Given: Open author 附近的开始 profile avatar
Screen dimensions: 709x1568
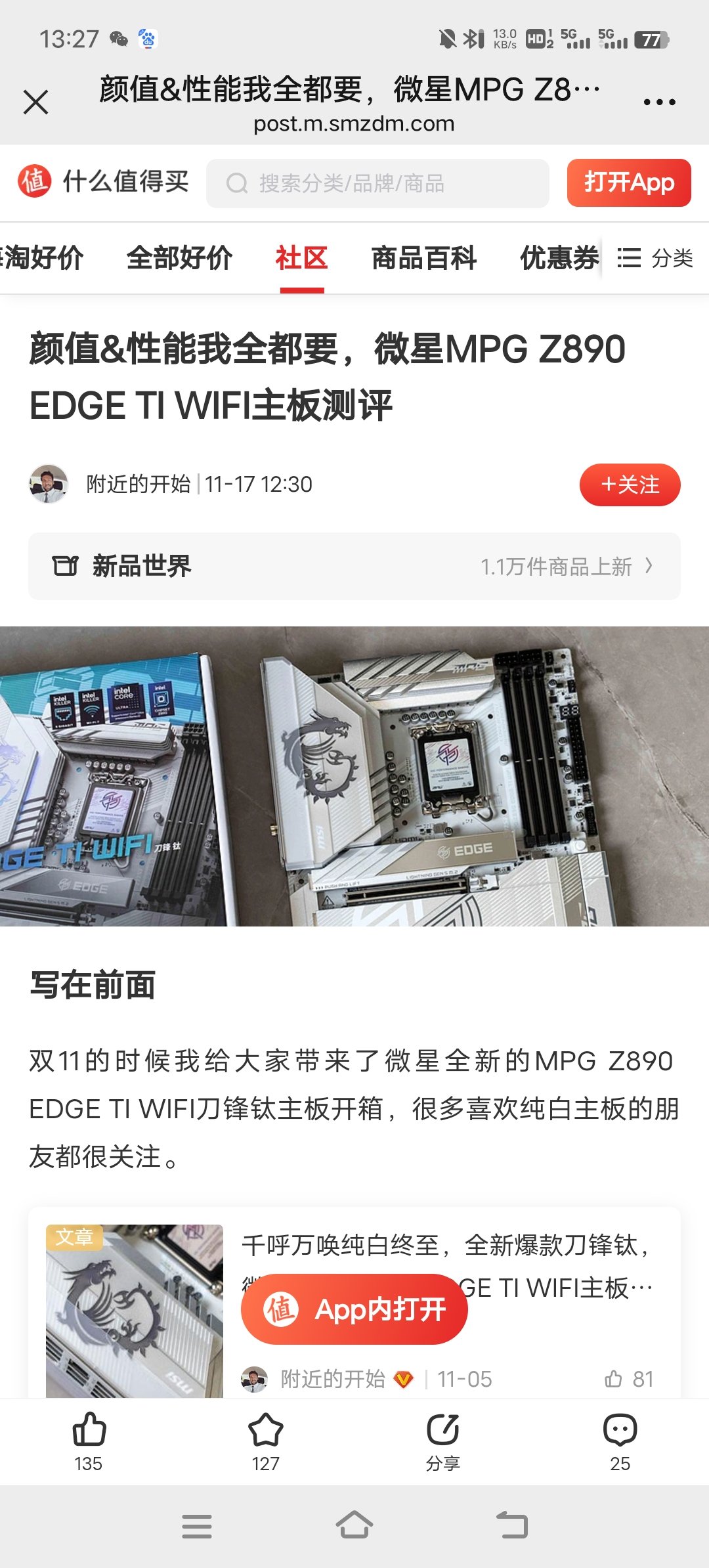Looking at the screenshot, I should 49,485.
